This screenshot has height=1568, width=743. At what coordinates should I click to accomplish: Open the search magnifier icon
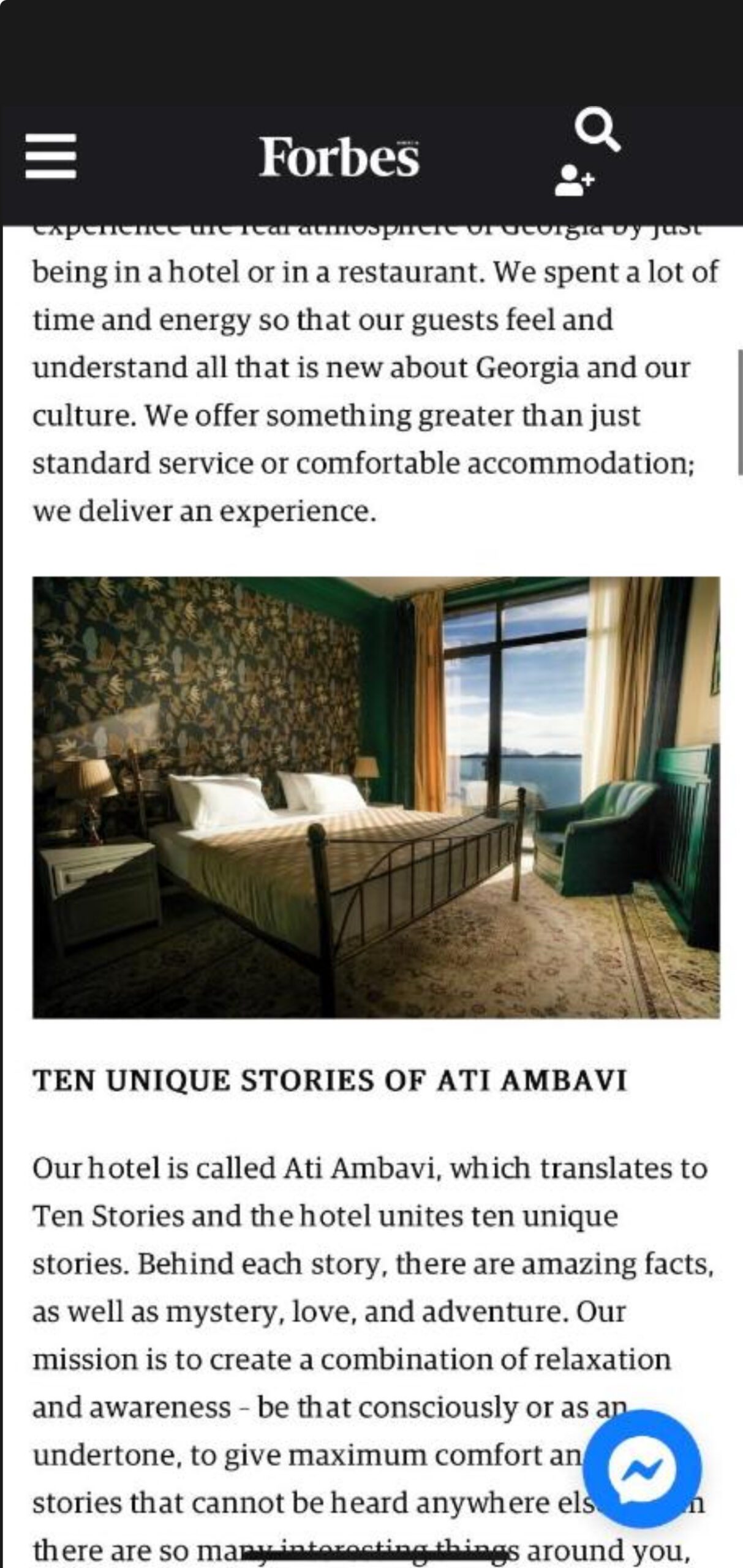pyautogui.click(x=597, y=129)
